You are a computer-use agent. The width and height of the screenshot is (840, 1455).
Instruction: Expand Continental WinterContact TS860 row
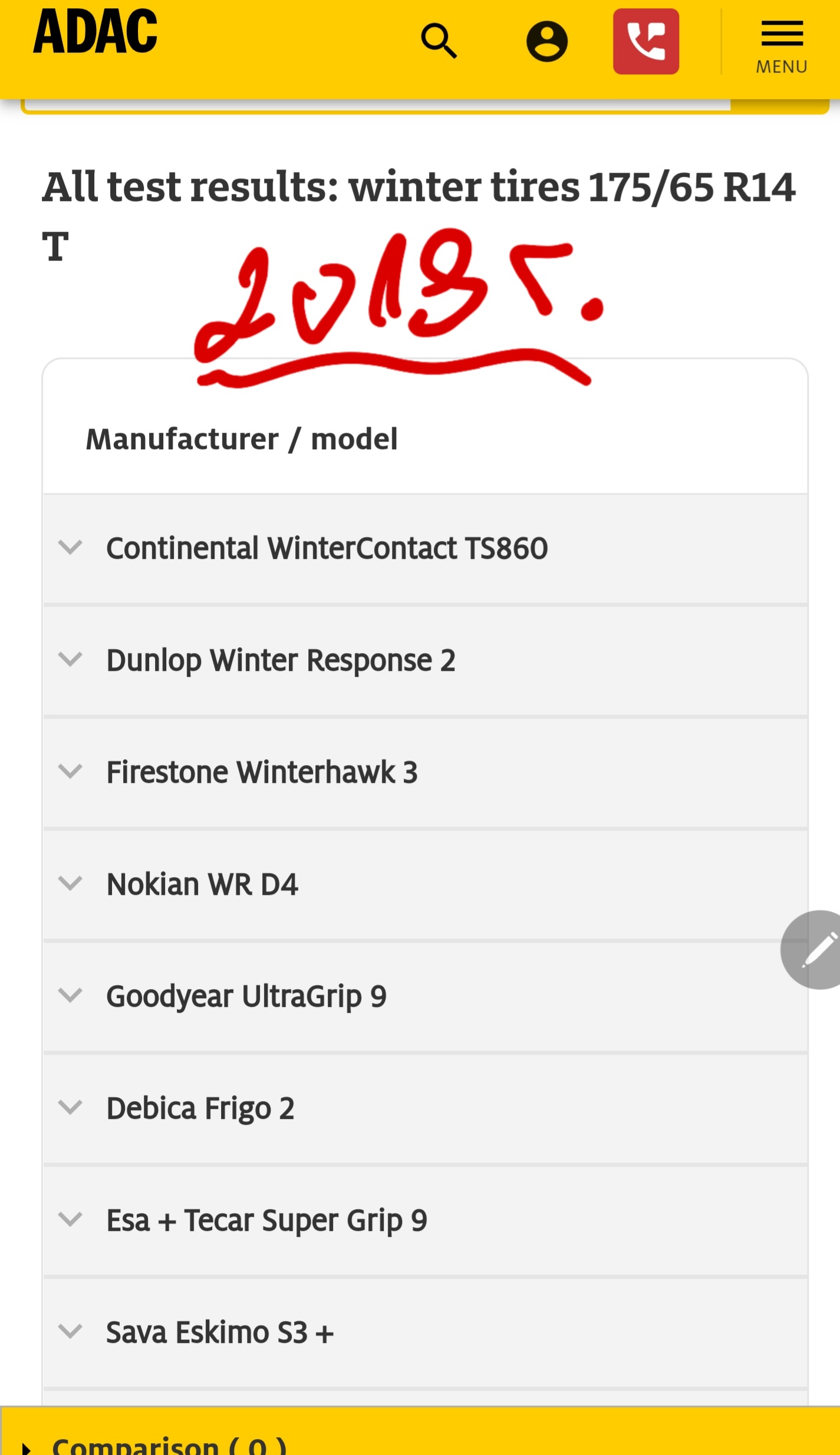(327, 548)
